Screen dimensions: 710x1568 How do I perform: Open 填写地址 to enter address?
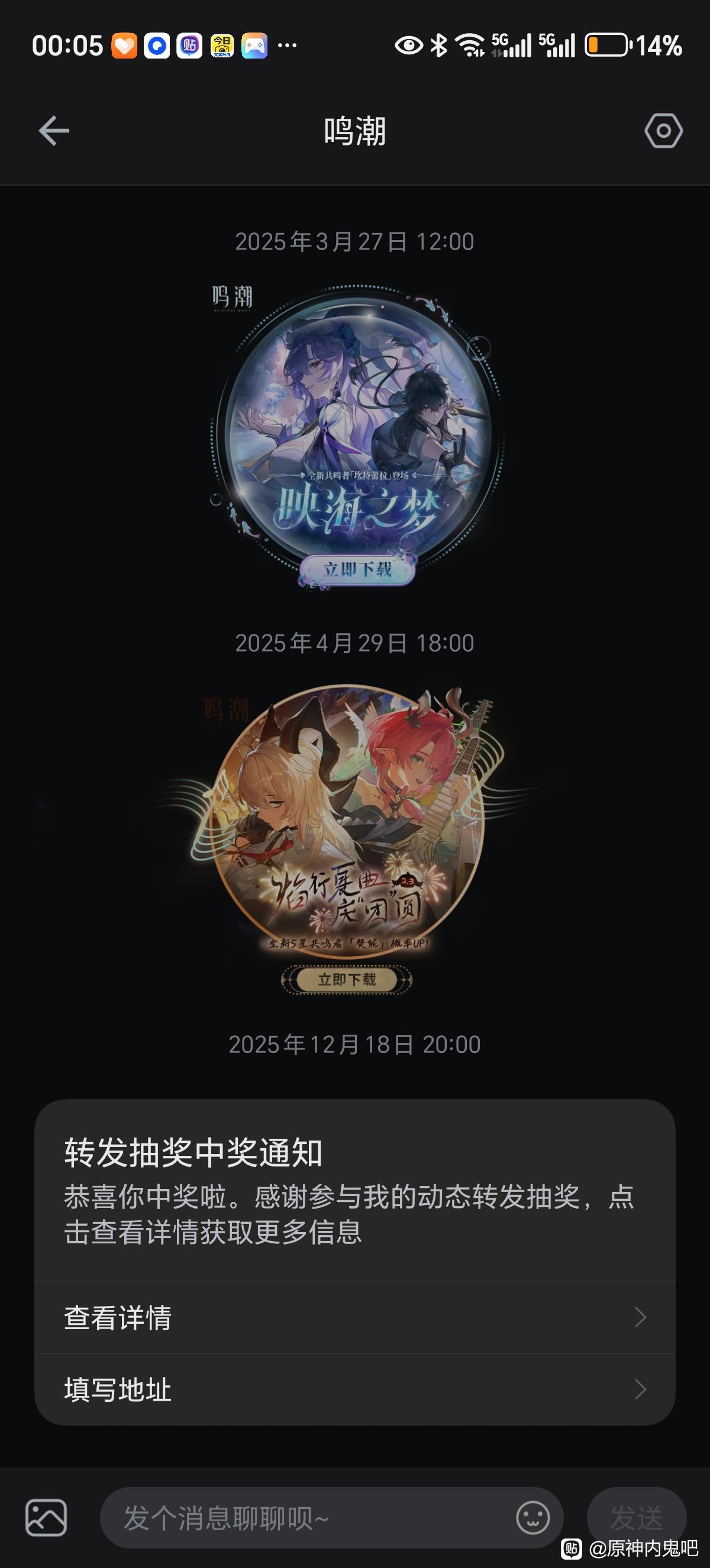pyautogui.click(x=355, y=1389)
